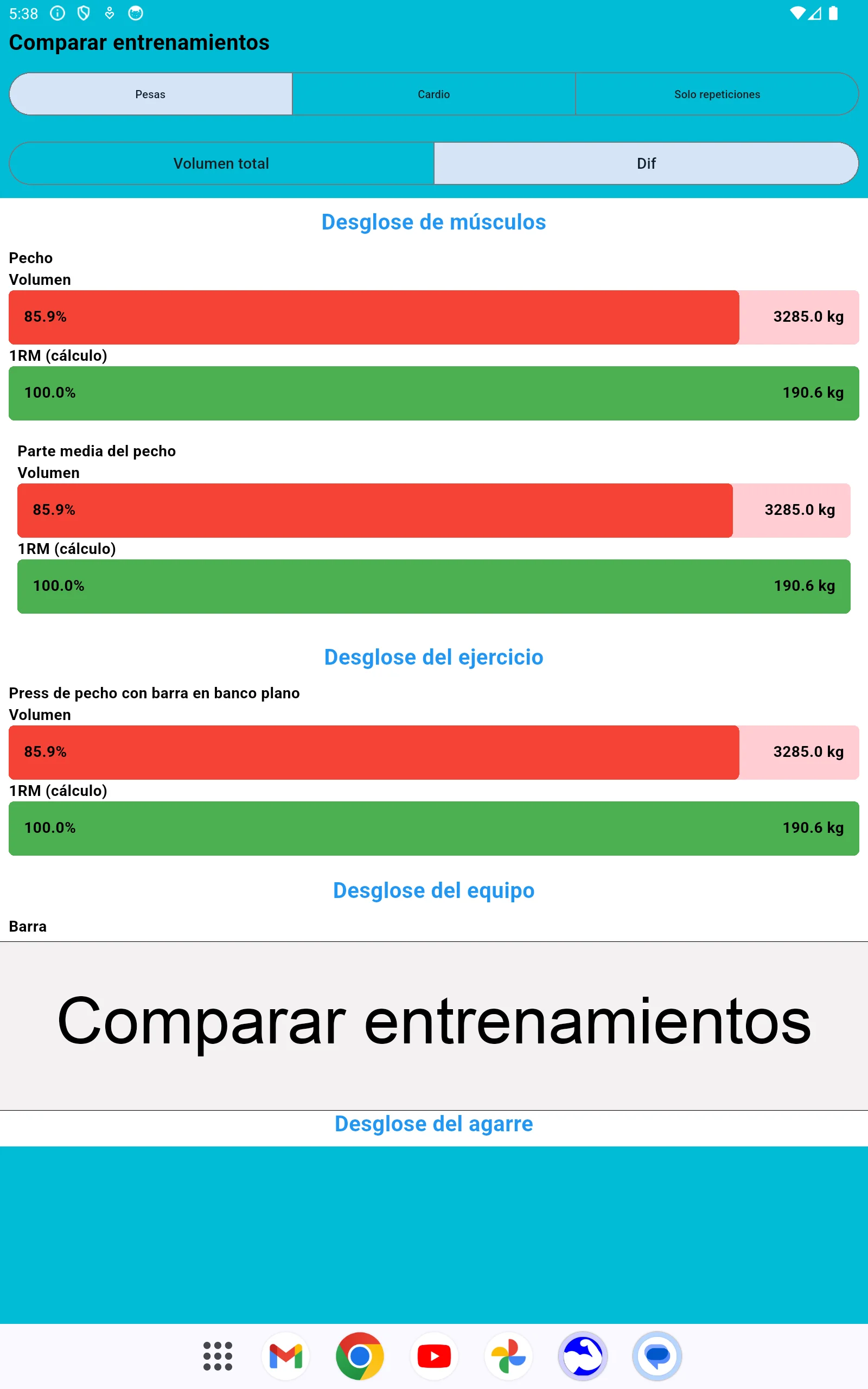This screenshot has height=1389, width=868.
Task: Switch to the Cardio tab
Action: [x=433, y=94]
